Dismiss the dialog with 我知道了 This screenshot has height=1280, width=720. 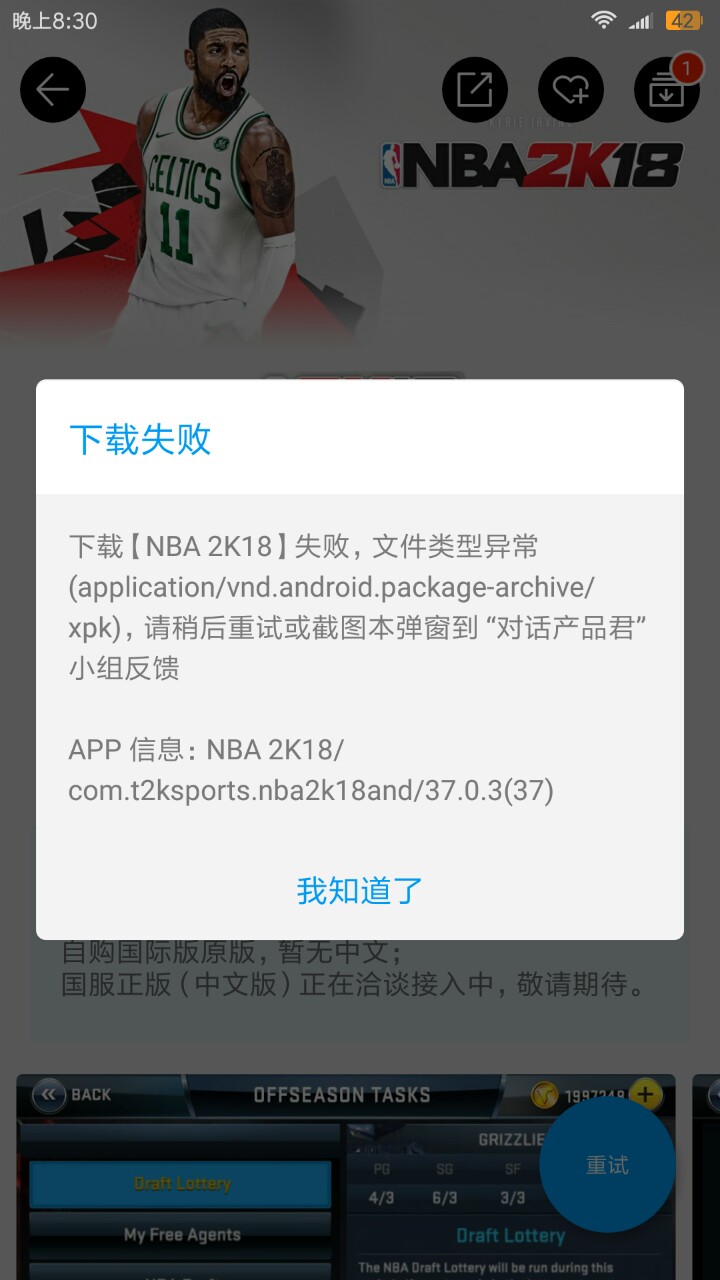tap(360, 890)
